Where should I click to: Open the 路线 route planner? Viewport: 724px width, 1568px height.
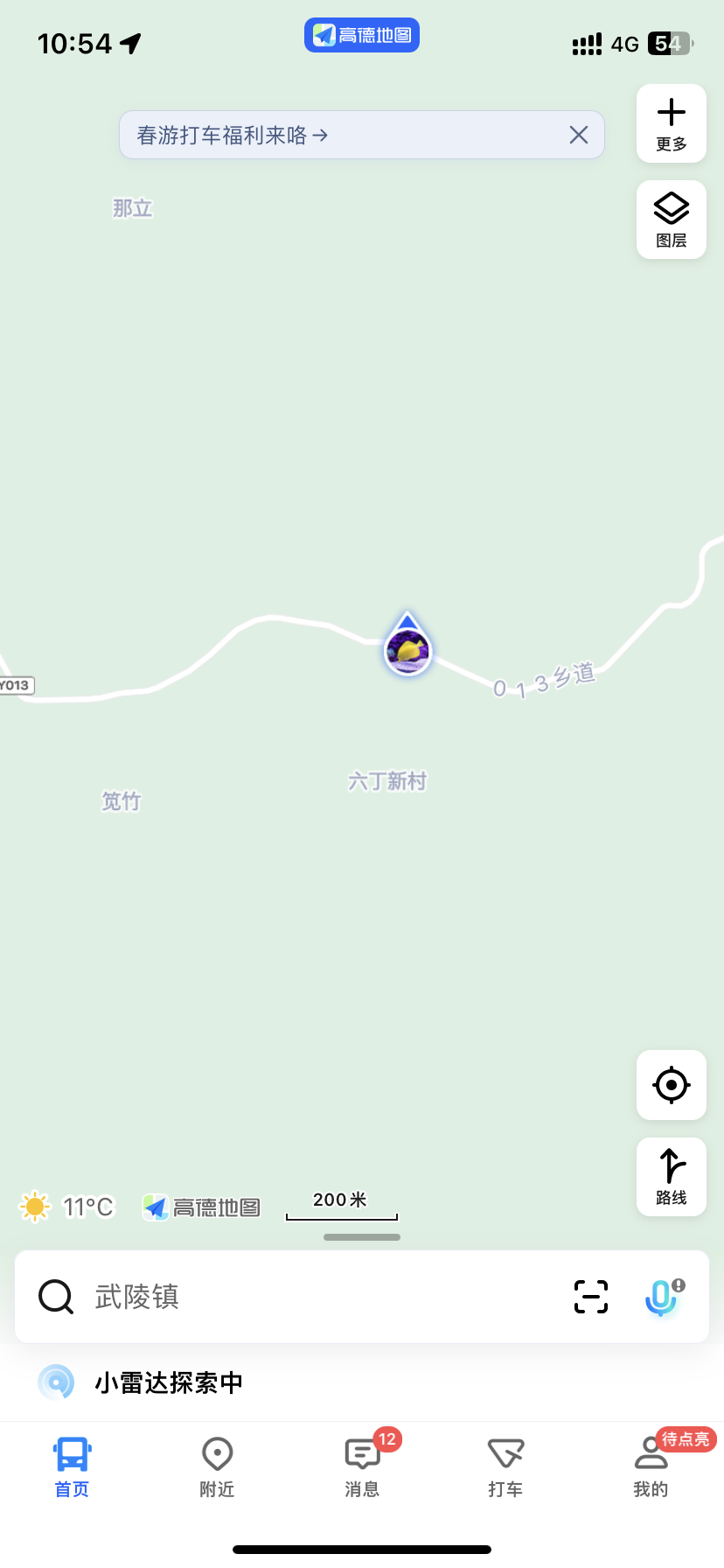click(x=671, y=1176)
